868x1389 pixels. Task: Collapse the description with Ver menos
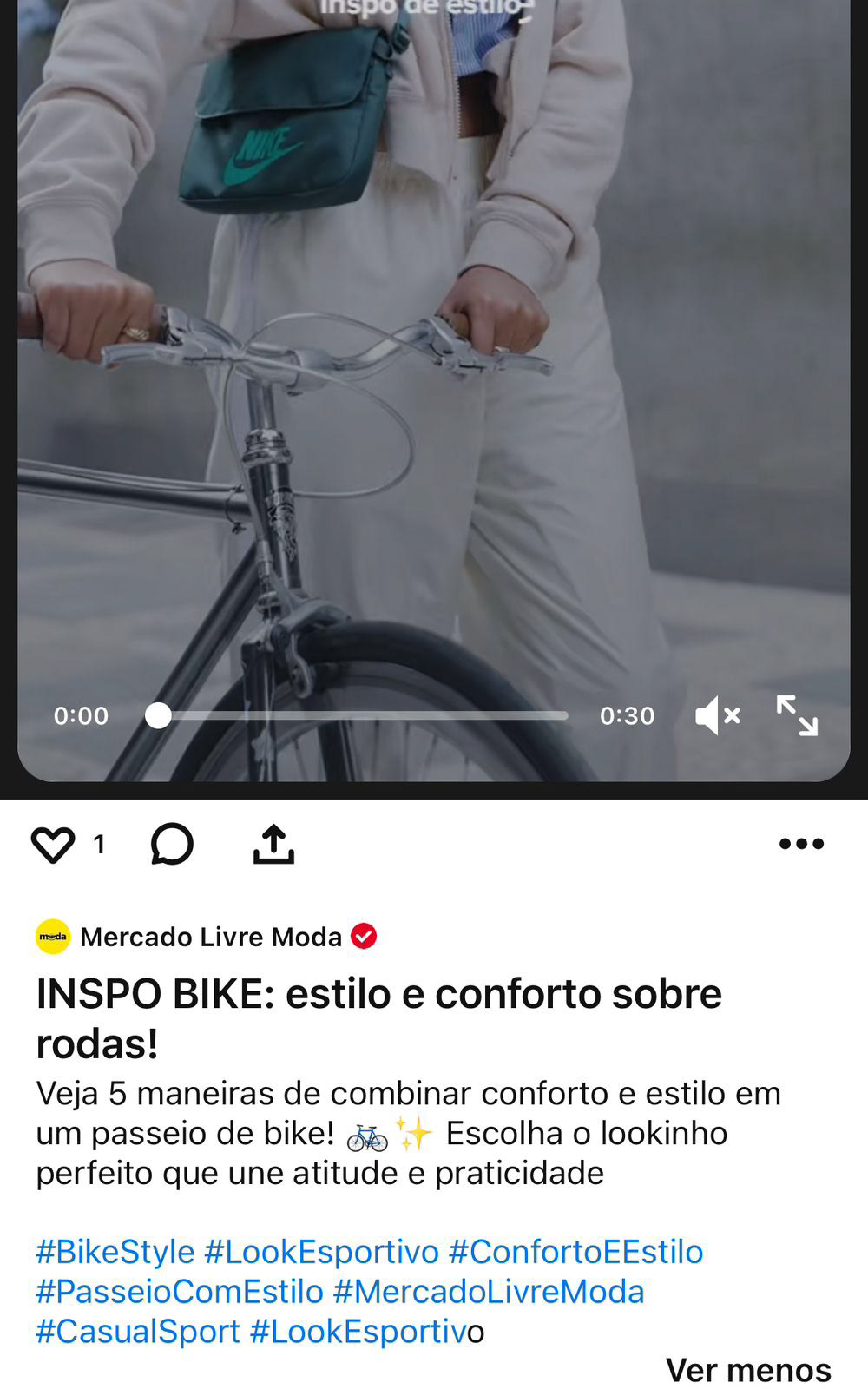748,1370
